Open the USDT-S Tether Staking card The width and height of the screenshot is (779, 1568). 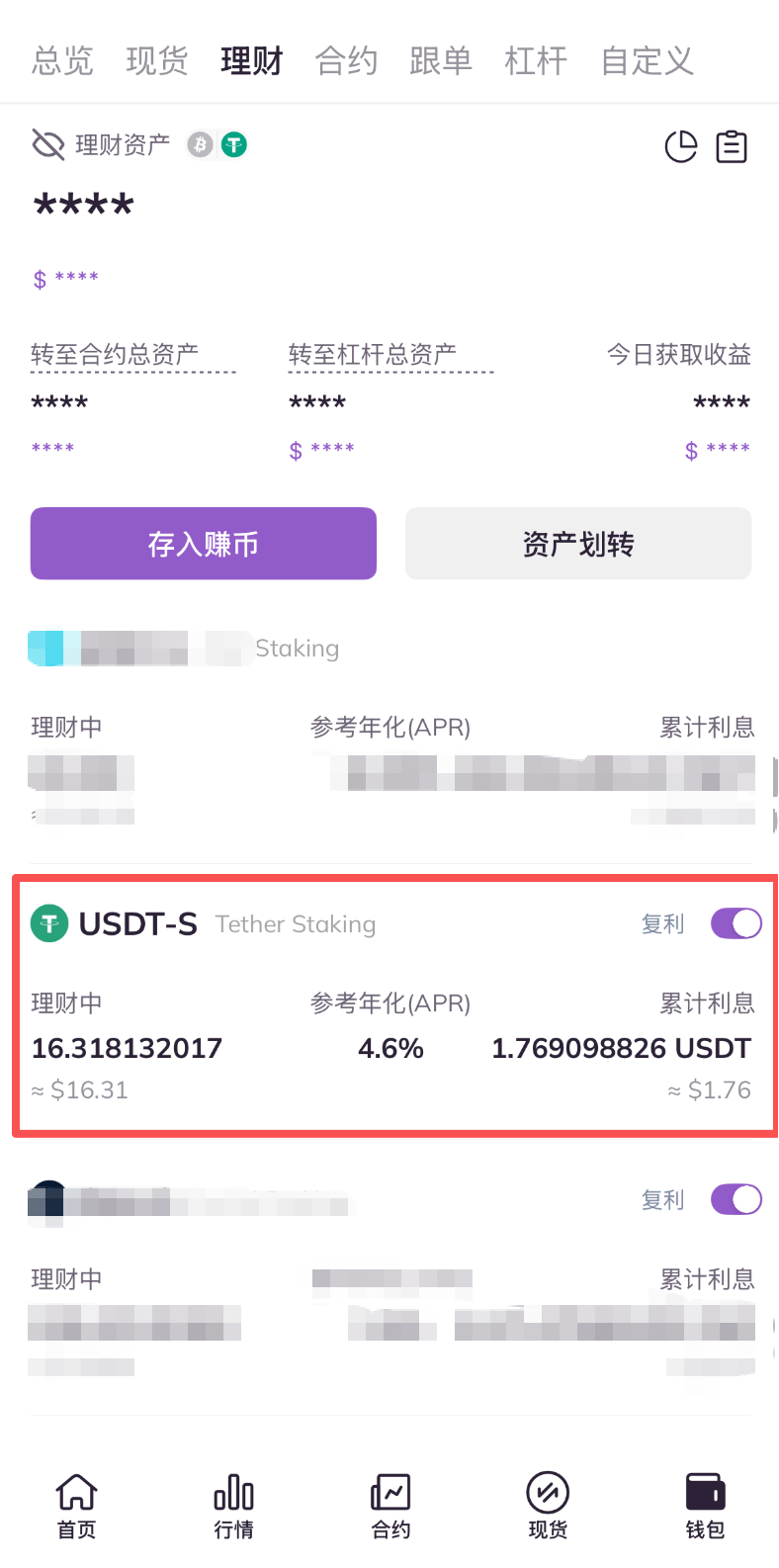[x=297, y=1028]
